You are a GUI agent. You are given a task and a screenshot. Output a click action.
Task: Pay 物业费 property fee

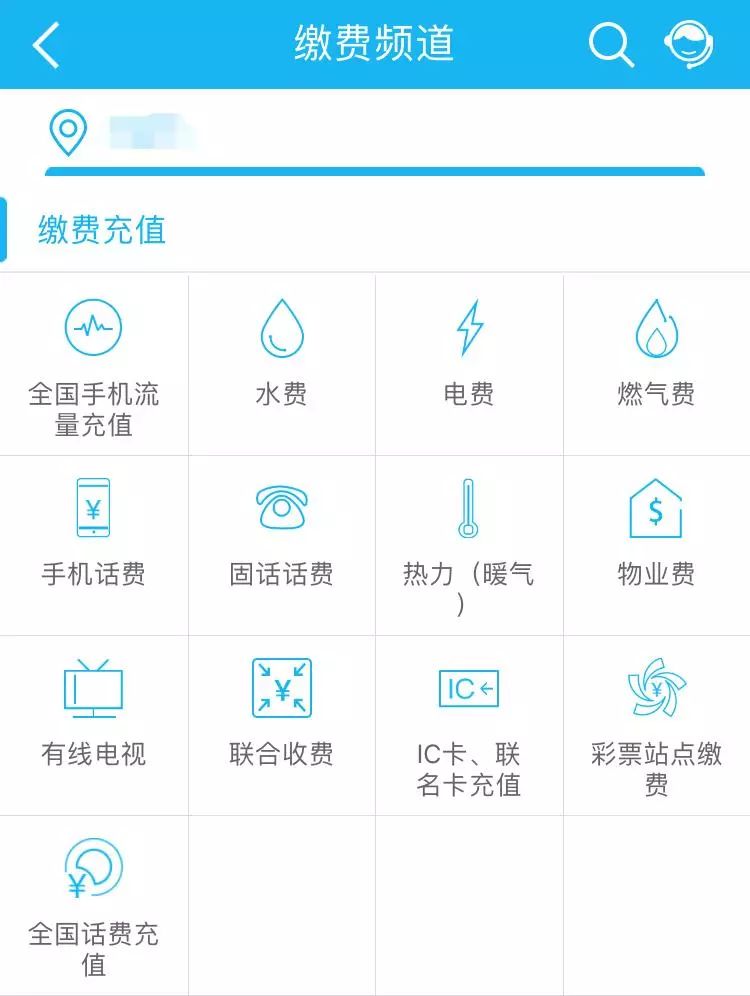coord(656,545)
